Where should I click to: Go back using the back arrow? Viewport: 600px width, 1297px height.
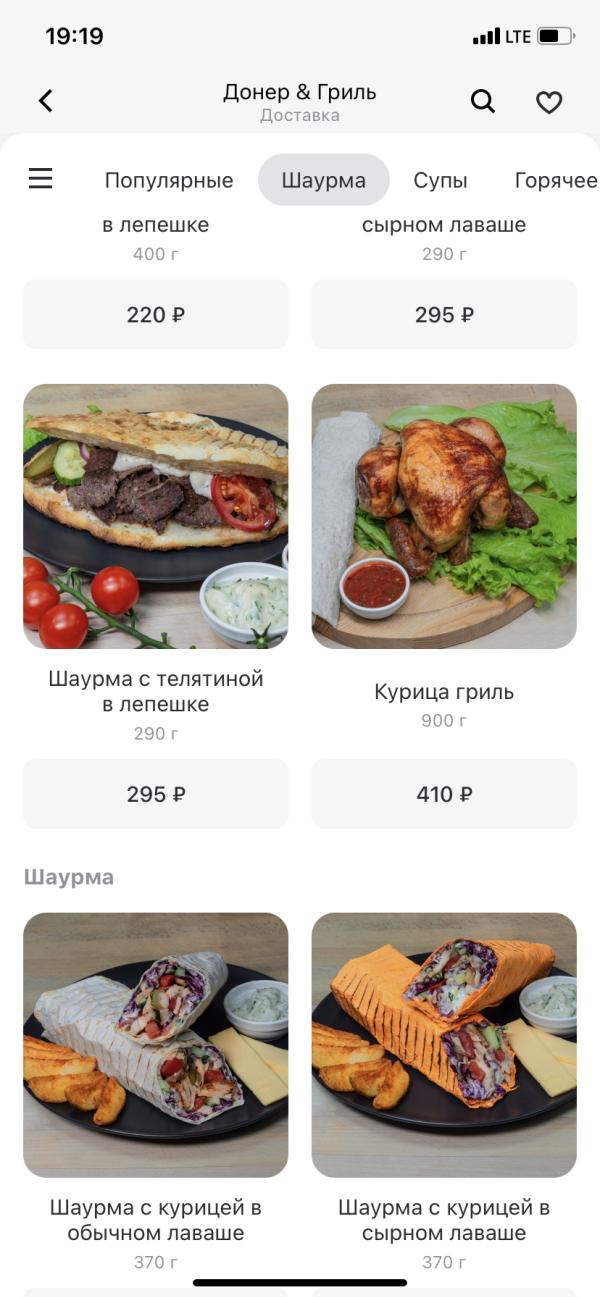click(45, 101)
